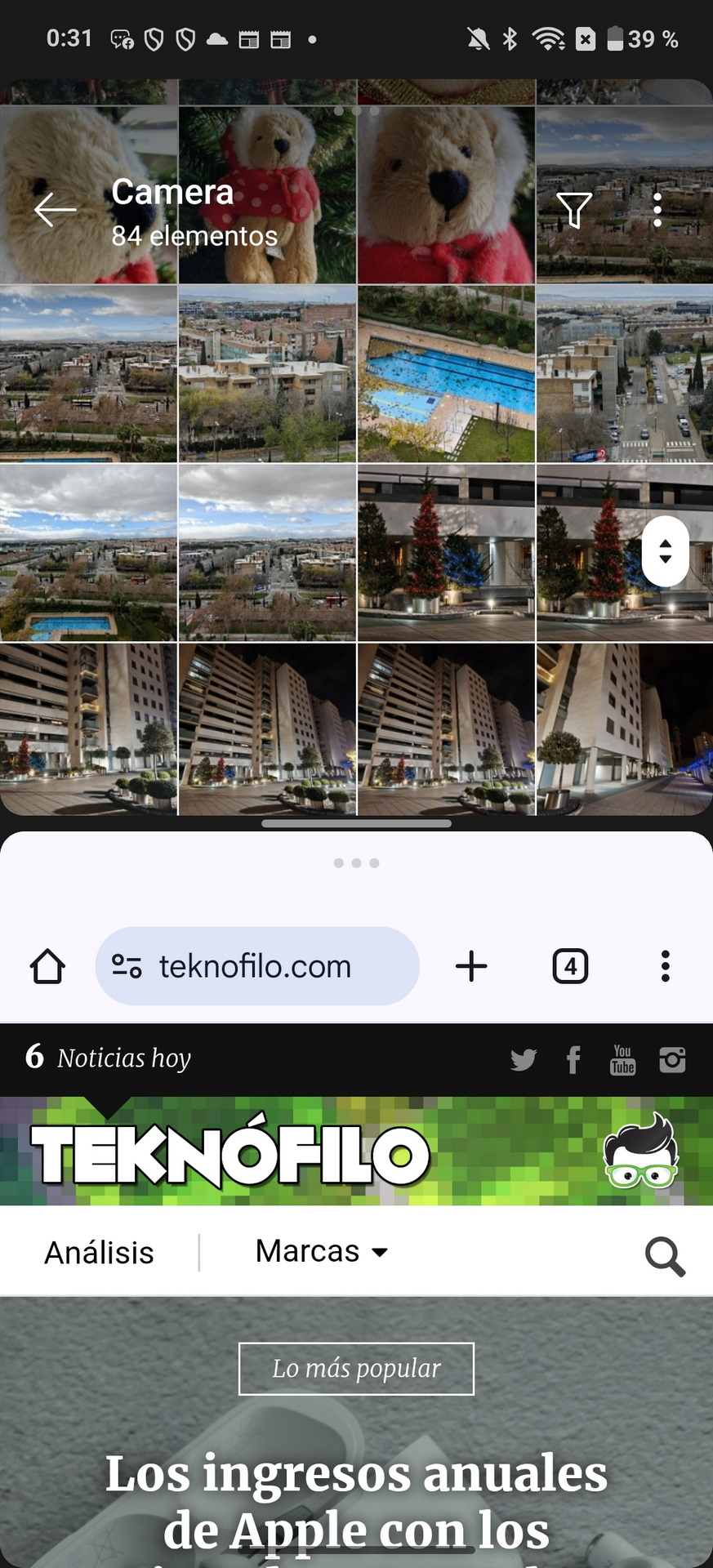The height and width of the screenshot is (1568, 713).
Task: Open Teknófilo's YouTube channel
Action: click(x=622, y=1060)
